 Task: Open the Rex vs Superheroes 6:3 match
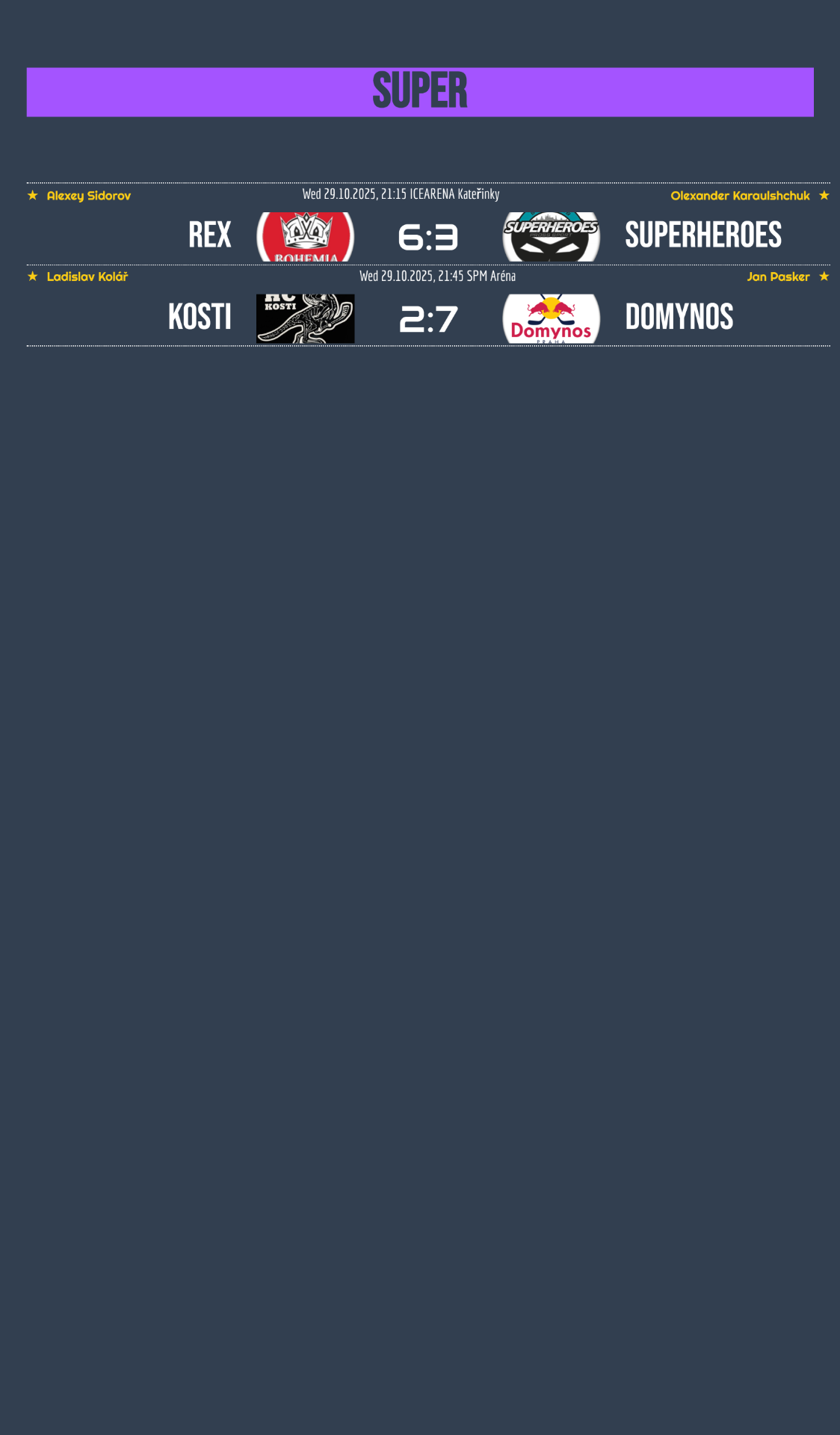(427, 238)
